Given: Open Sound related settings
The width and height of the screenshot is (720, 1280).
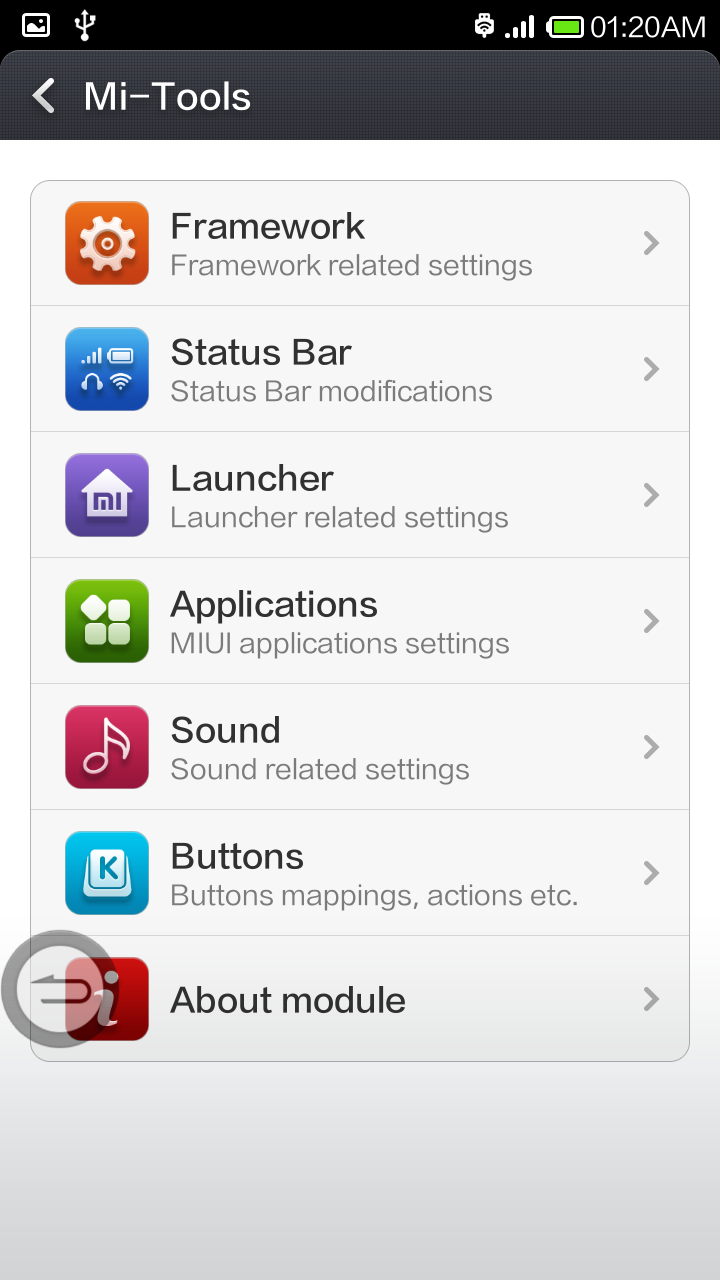Looking at the screenshot, I should pyautogui.click(x=360, y=747).
